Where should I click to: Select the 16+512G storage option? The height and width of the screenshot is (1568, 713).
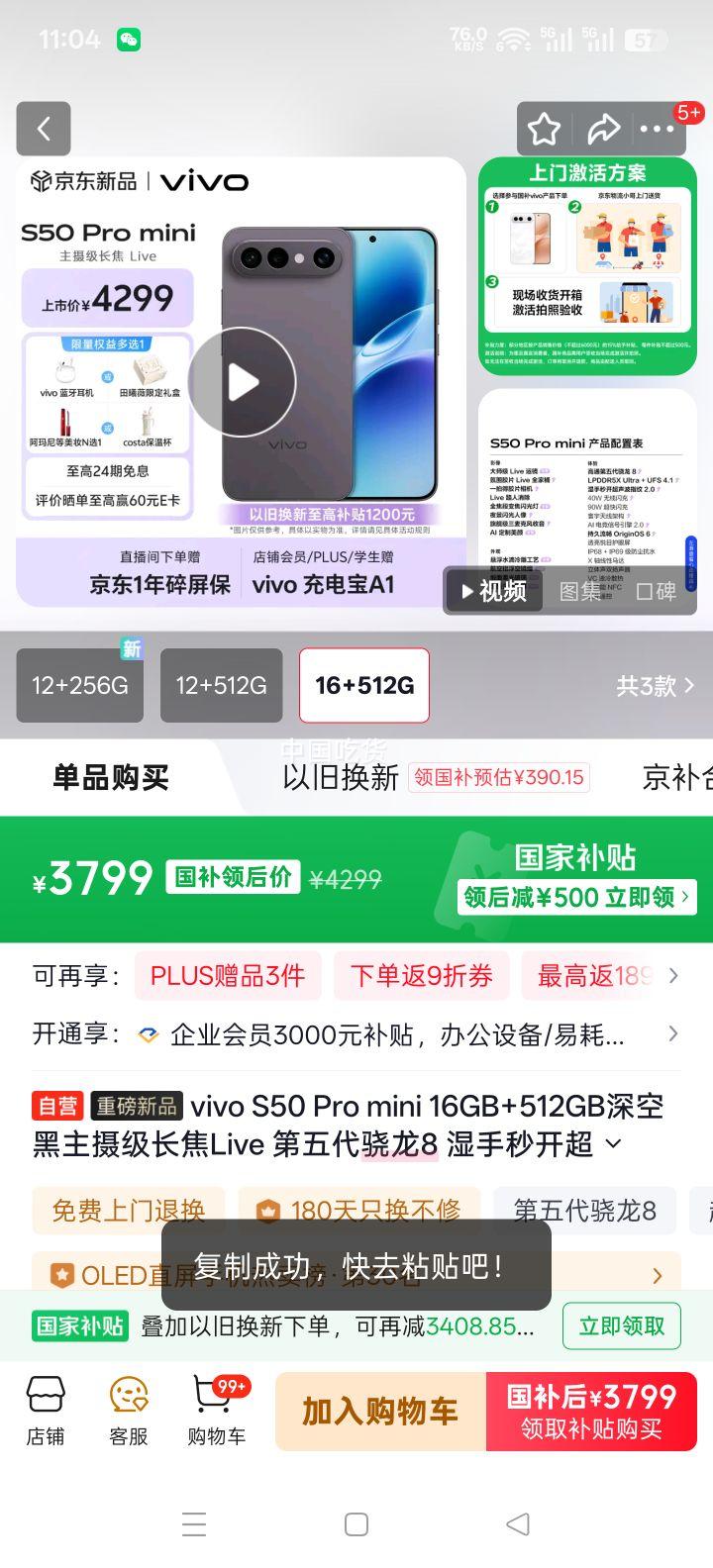click(363, 685)
